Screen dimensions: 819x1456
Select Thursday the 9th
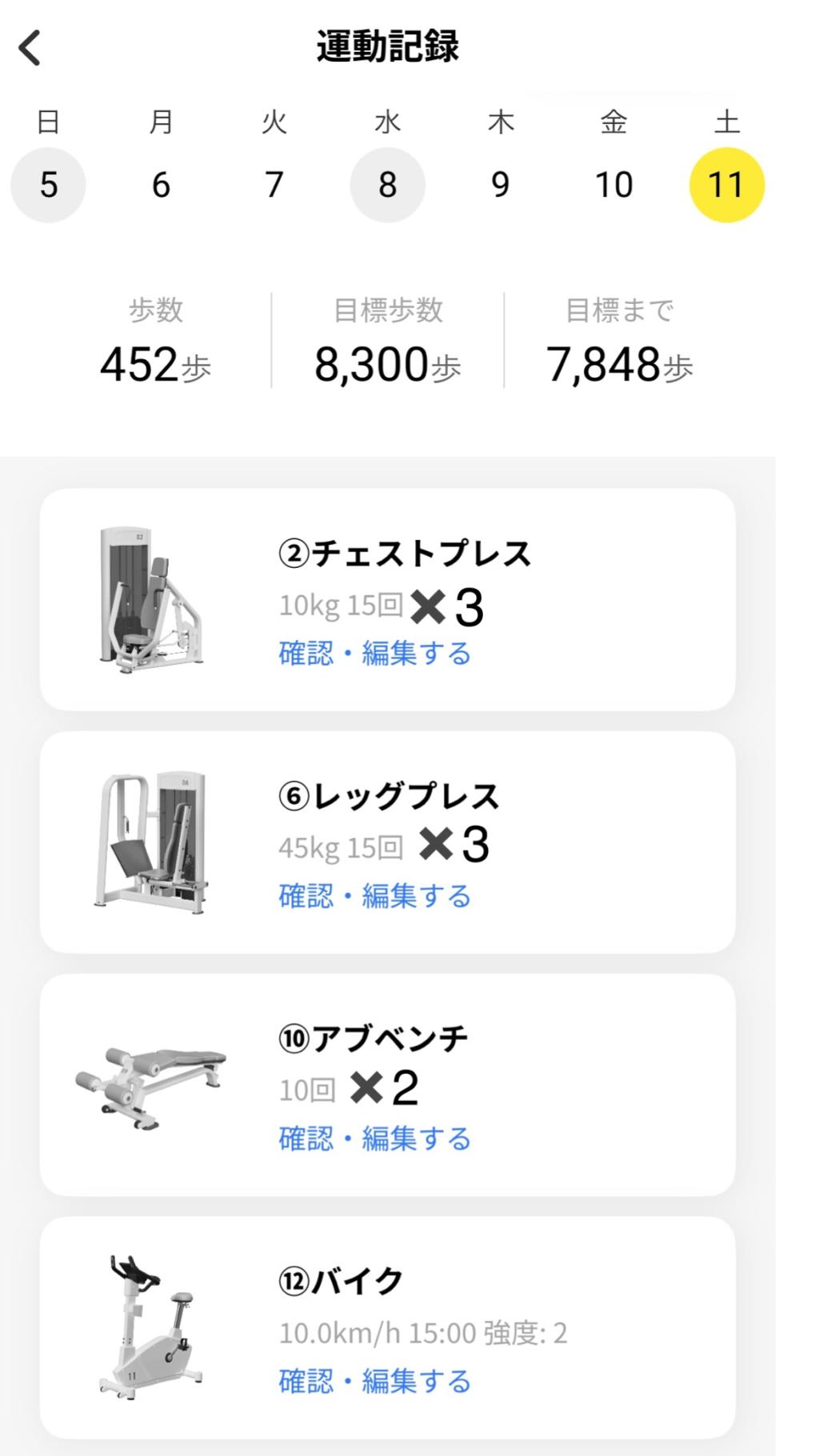500,185
